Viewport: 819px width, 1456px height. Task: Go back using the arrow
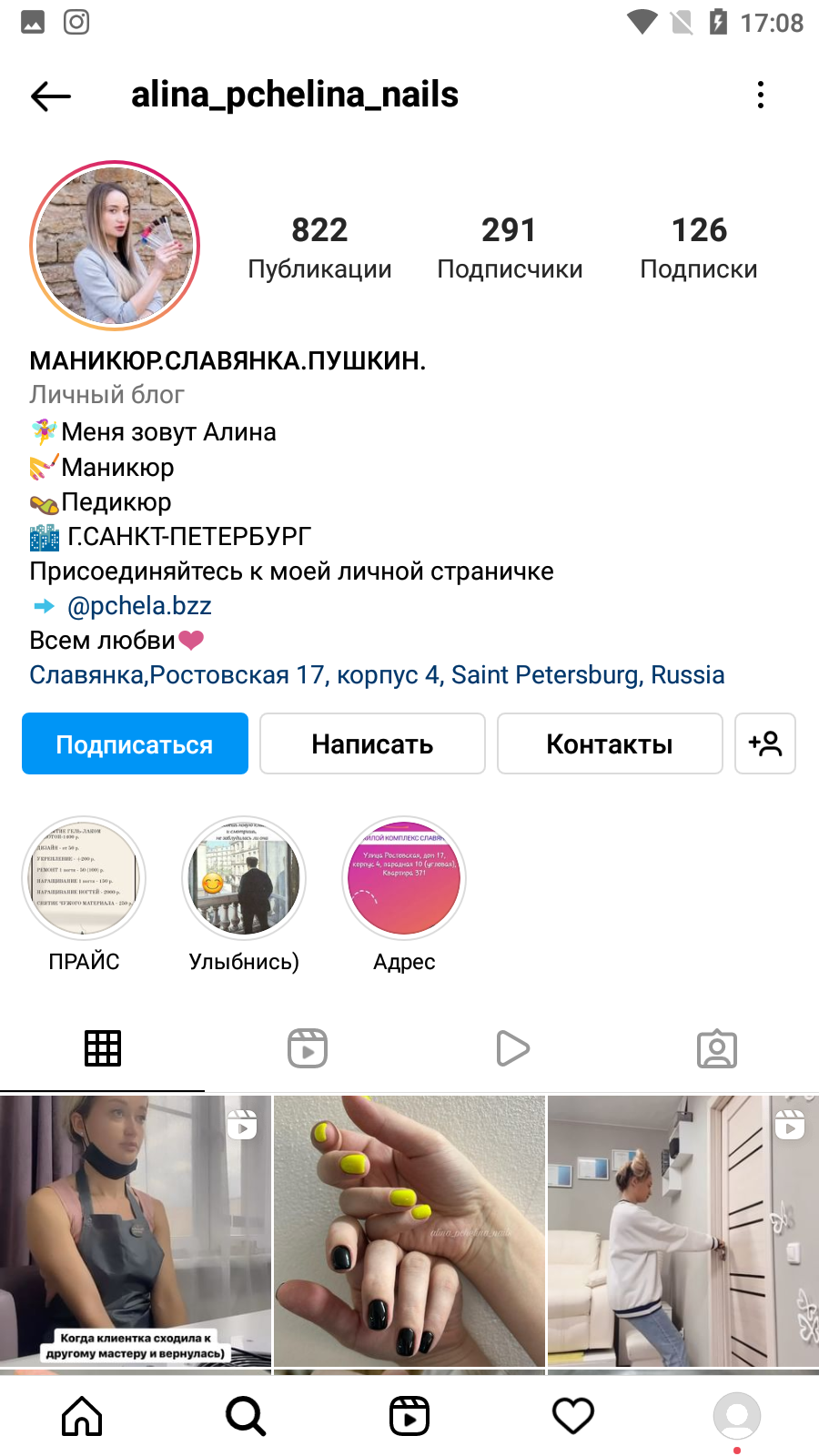[51, 96]
